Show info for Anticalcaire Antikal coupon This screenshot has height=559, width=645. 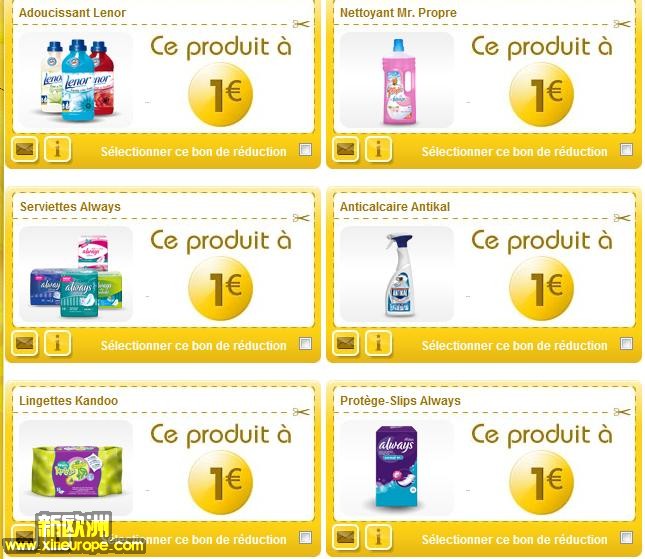pyautogui.click(x=378, y=344)
